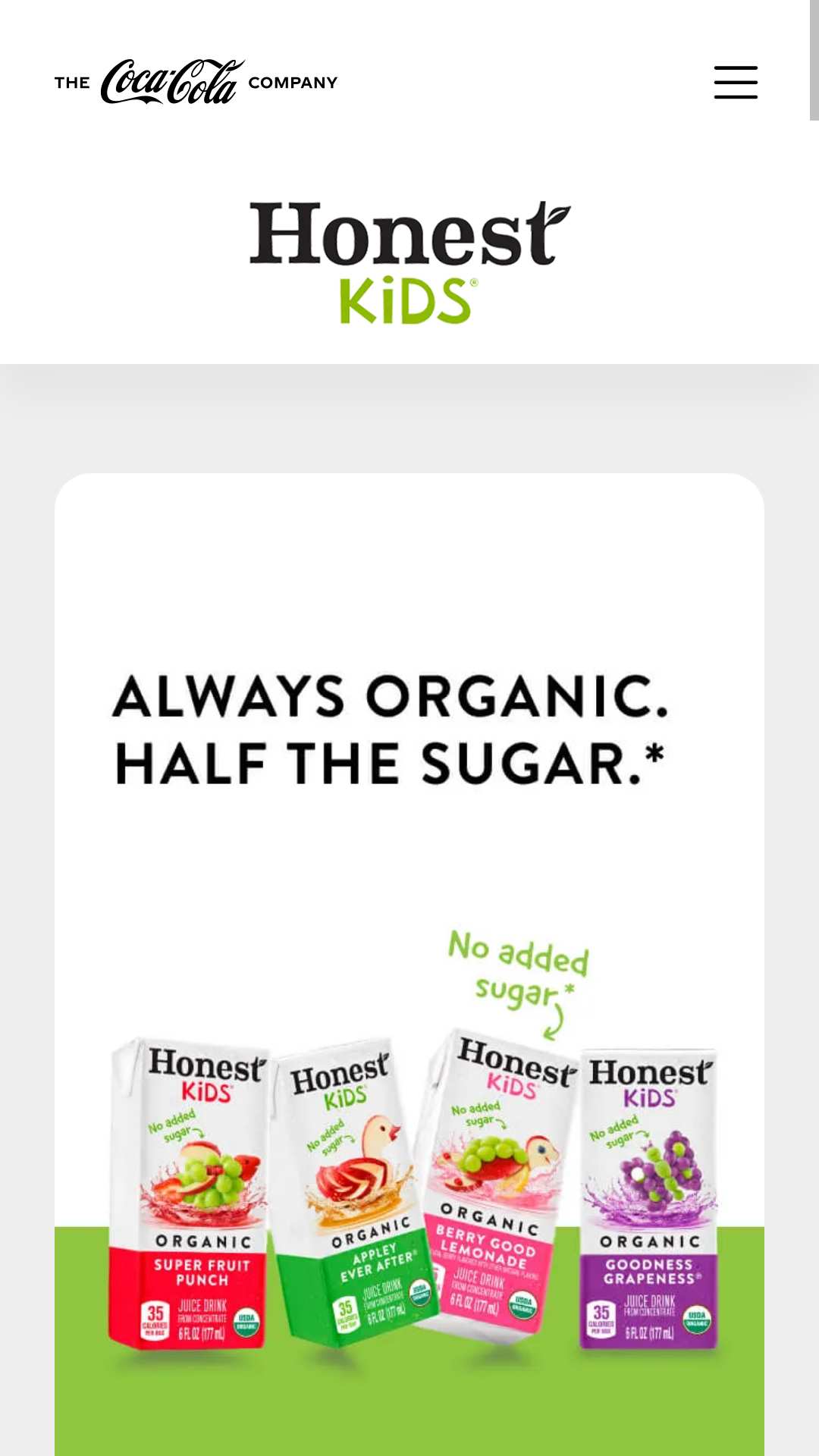Open the hamburger menu
The height and width of the screenshot is (1456, 819).
coord(736,82)
